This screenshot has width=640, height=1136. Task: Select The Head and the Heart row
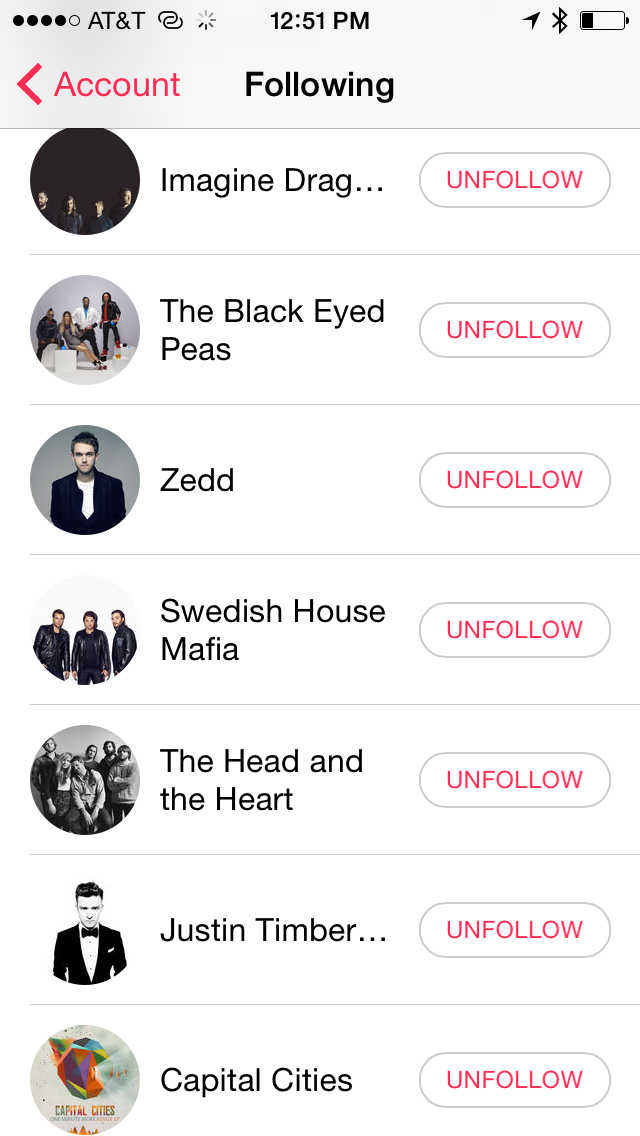pyautogui.click(x=261, y=780)
